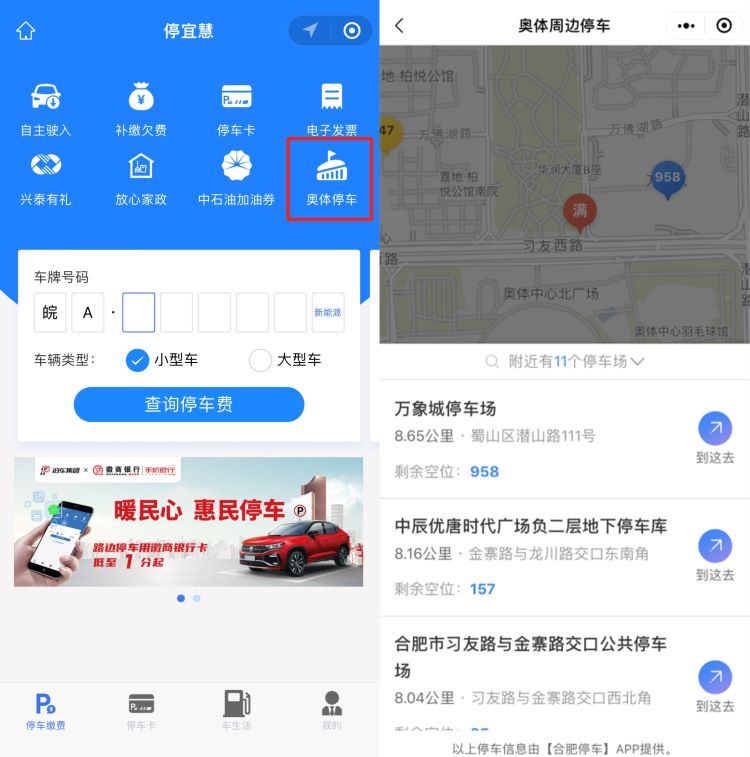This screenshot has height=757, width=750.
Task: Open 放心家政 housekeeping service
Action: [x=141, y=178]
